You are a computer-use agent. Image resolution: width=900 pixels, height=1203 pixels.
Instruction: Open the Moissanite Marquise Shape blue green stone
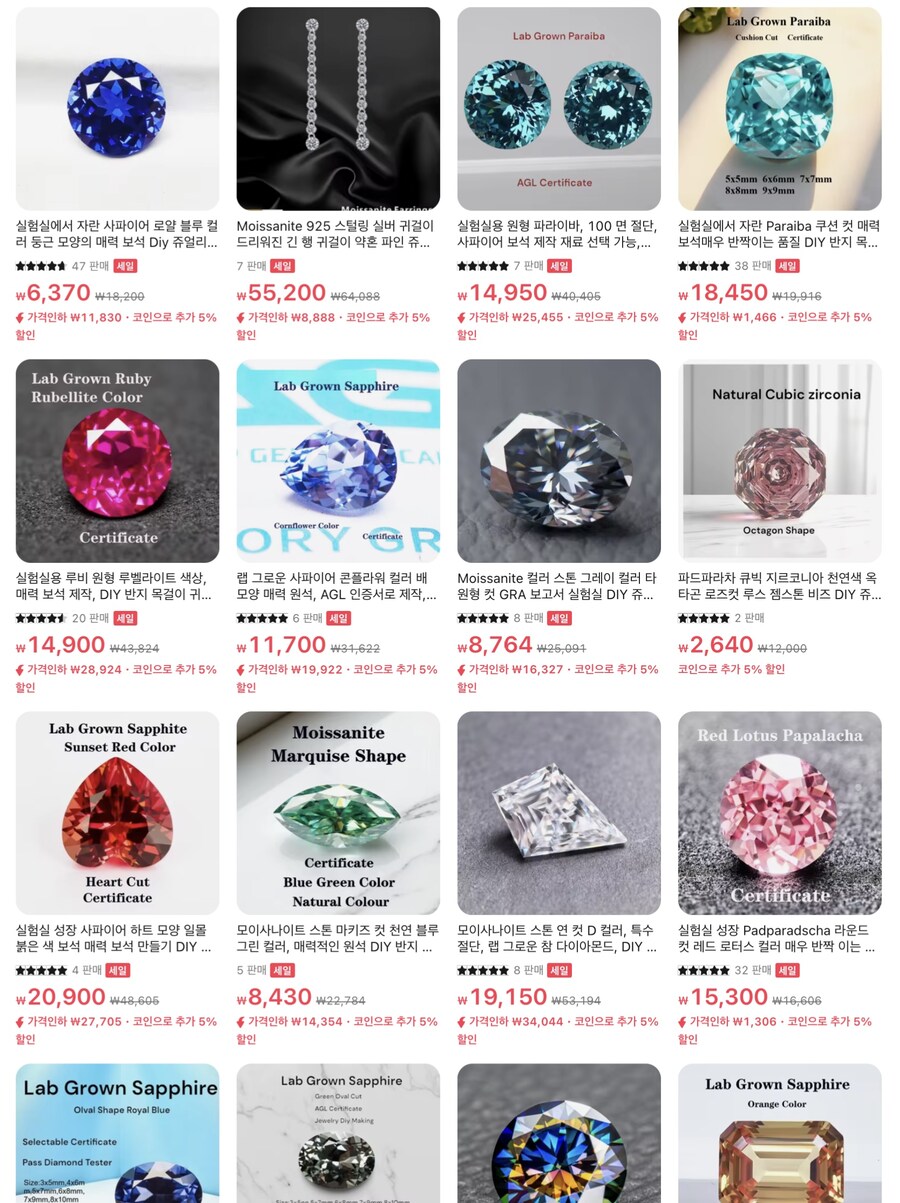(338, 812)
